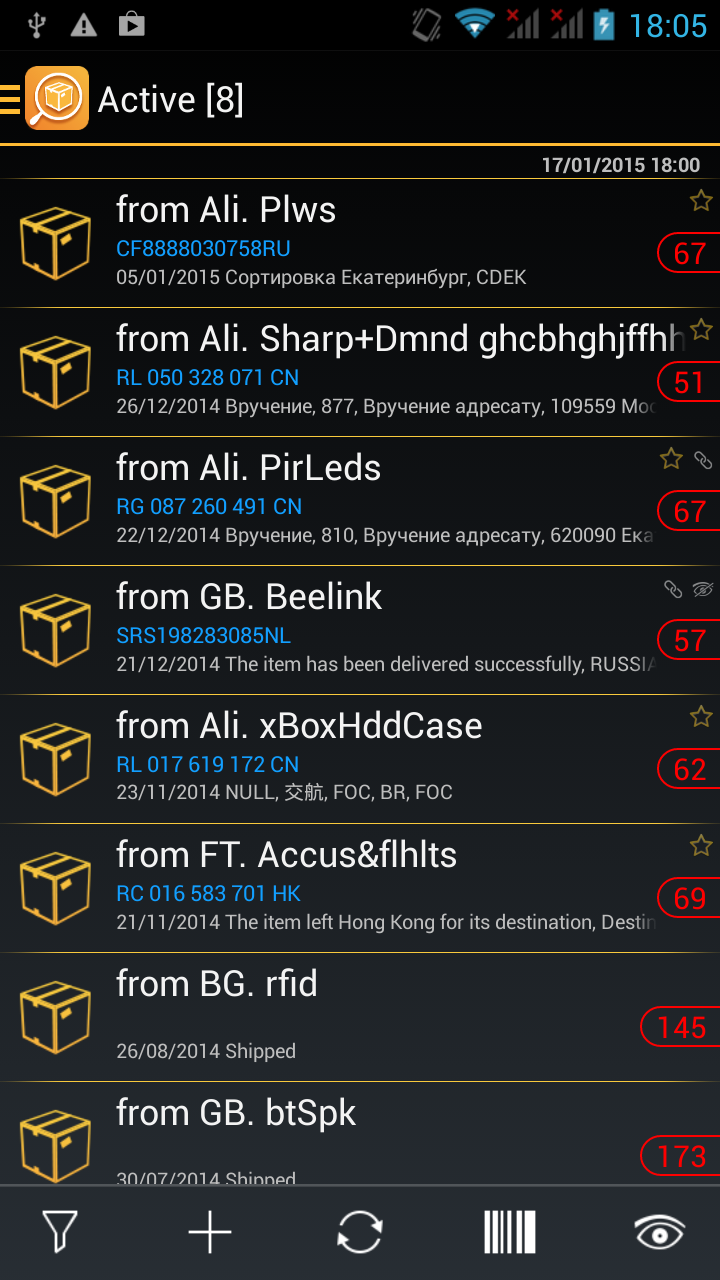This screenshot has height=1280, width=720.
Task: Open parcel from FT. Accus&flhlts
Action: pyautogui.click(x=360, y=888)
